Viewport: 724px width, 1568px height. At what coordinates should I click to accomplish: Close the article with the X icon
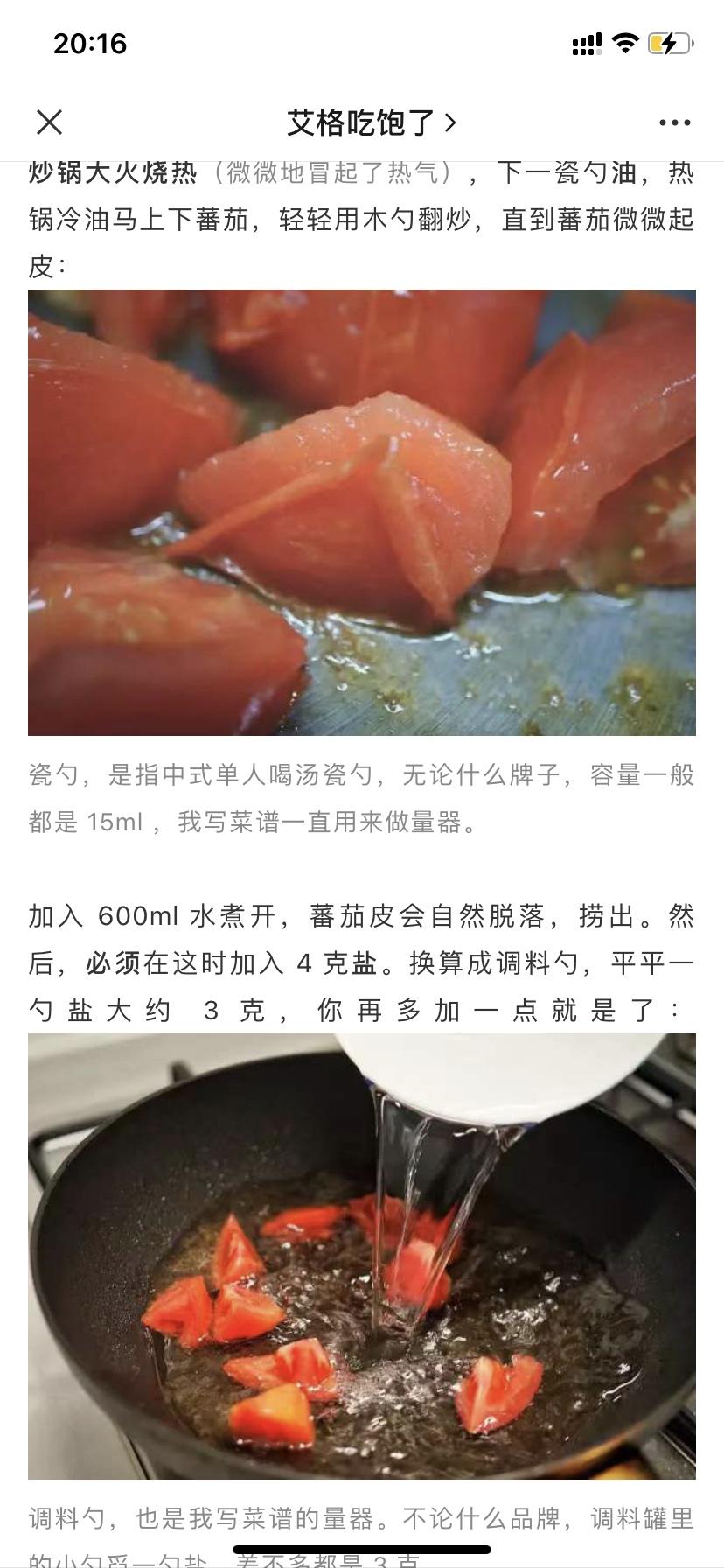coord(50,122)
